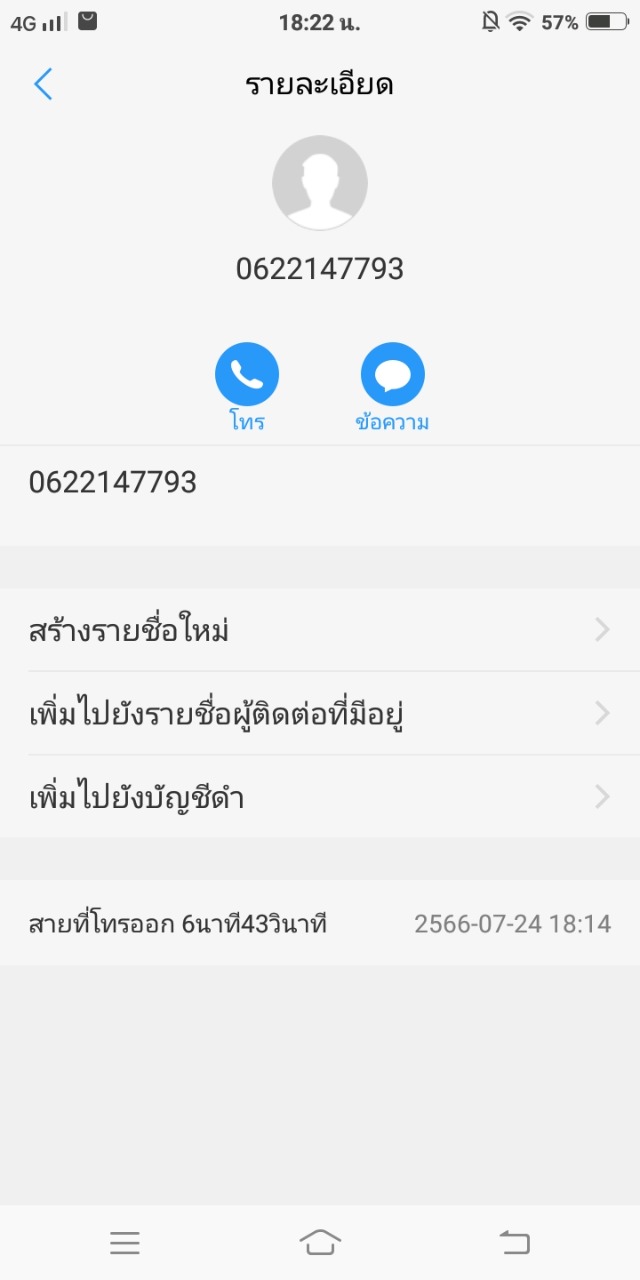Tap the system home button
Viewport: 640px width, 1280px height.
320,1242
